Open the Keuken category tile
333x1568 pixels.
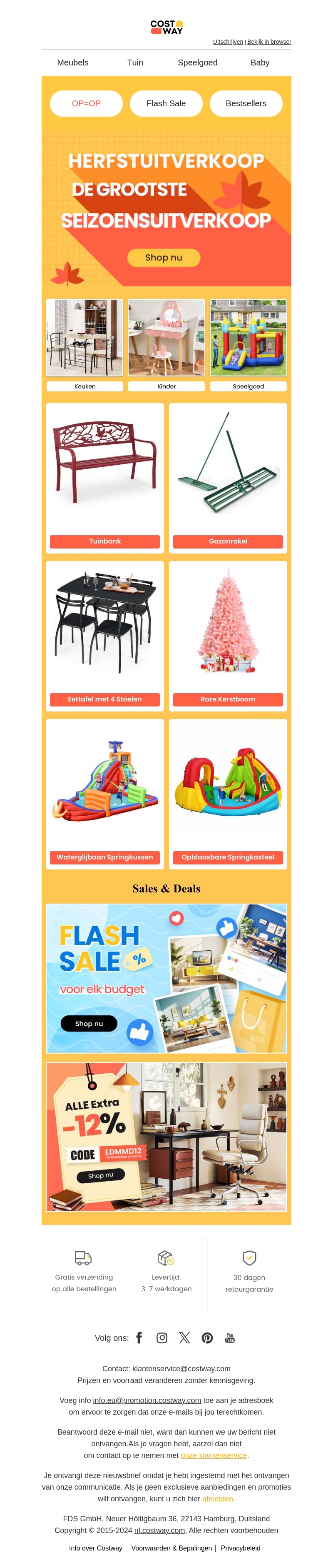pyautogui.click(x=84, y=345)
